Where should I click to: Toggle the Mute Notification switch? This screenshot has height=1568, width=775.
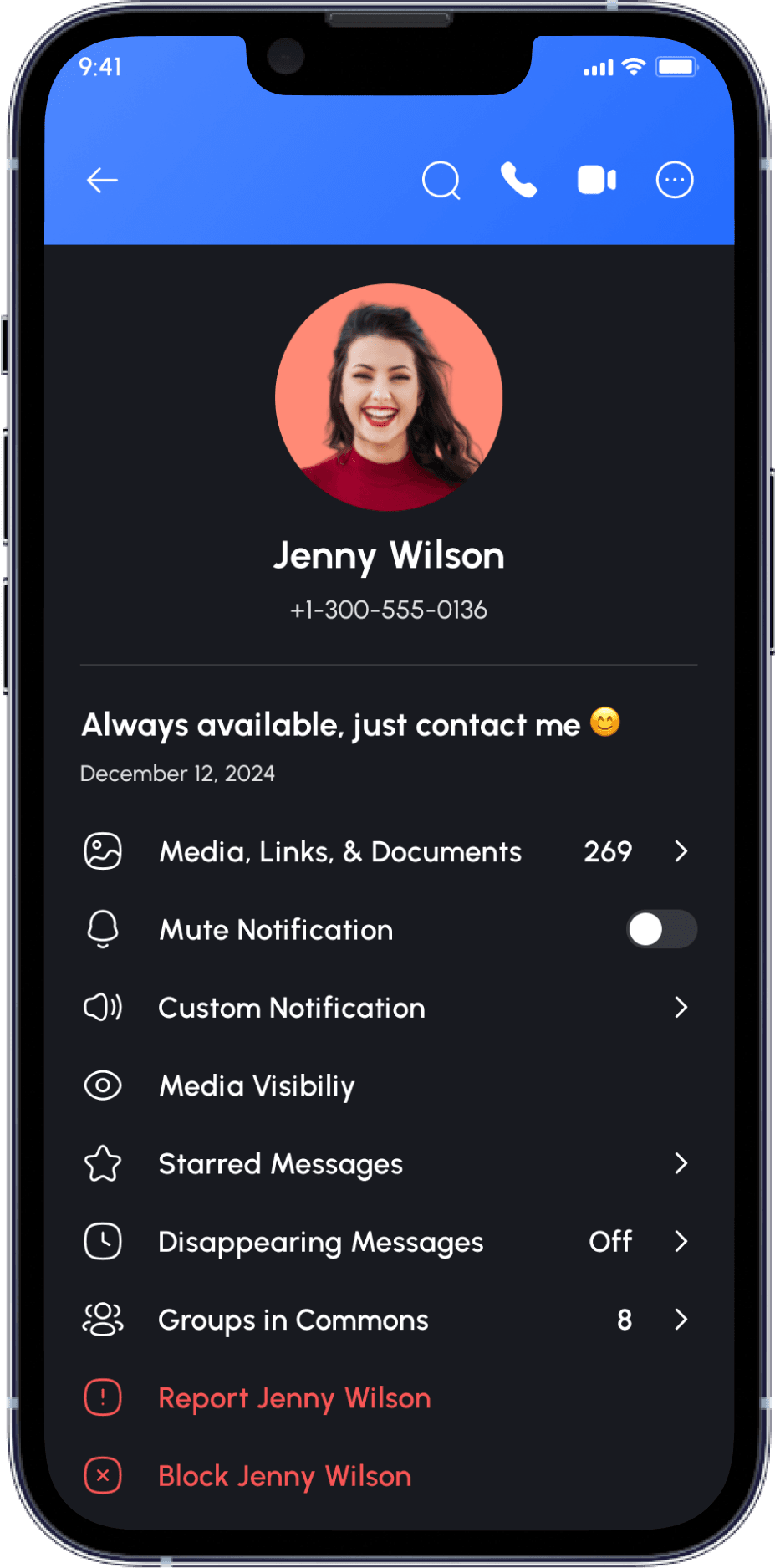point(661,929)
